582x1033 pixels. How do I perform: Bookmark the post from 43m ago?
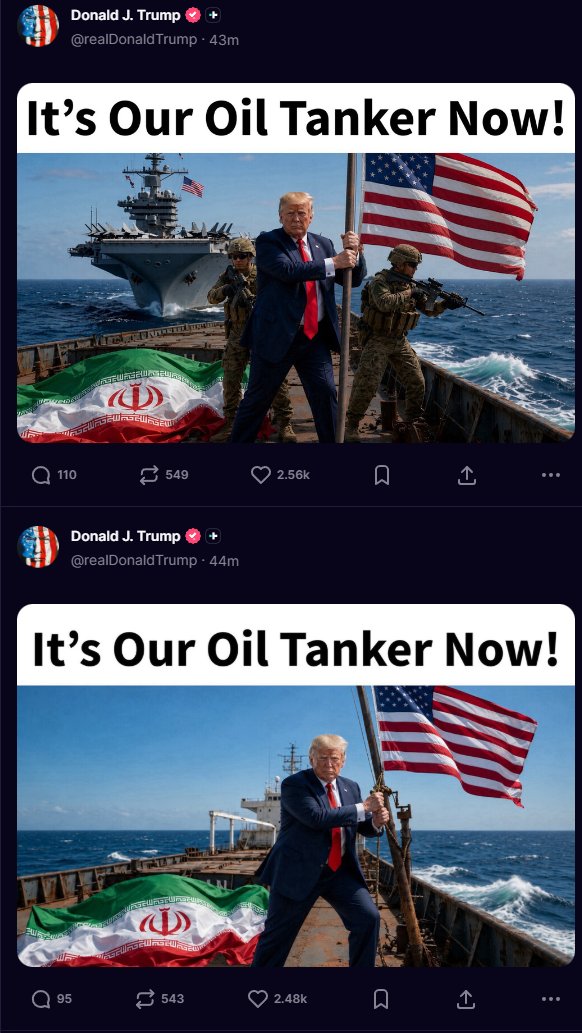point(382,475)
